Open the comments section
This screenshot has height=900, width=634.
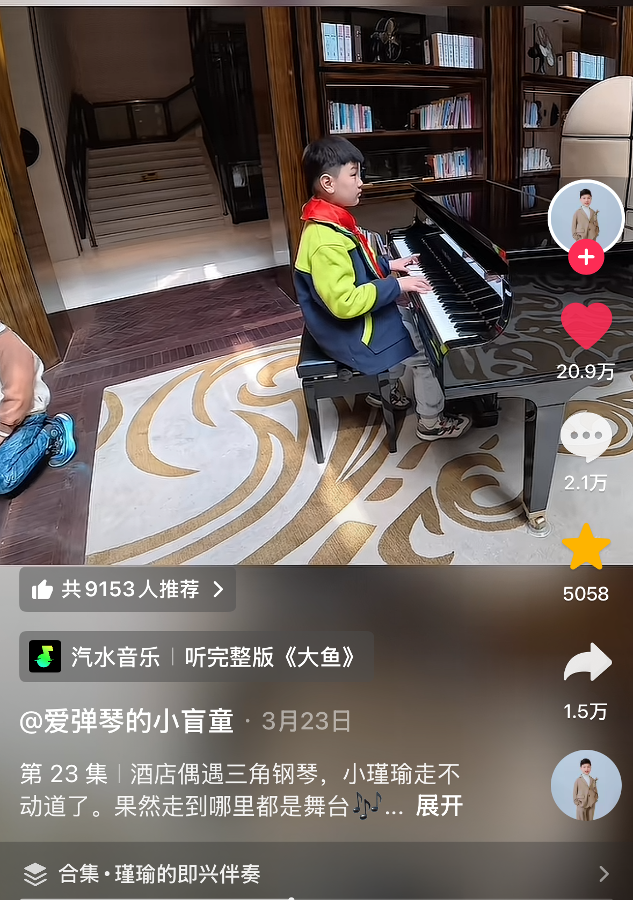(586, 437)
